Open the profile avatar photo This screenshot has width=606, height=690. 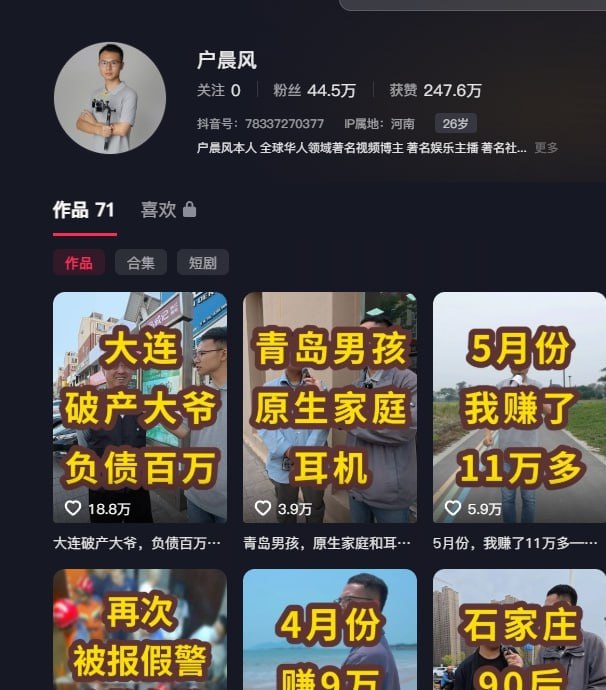coord(110,98)
